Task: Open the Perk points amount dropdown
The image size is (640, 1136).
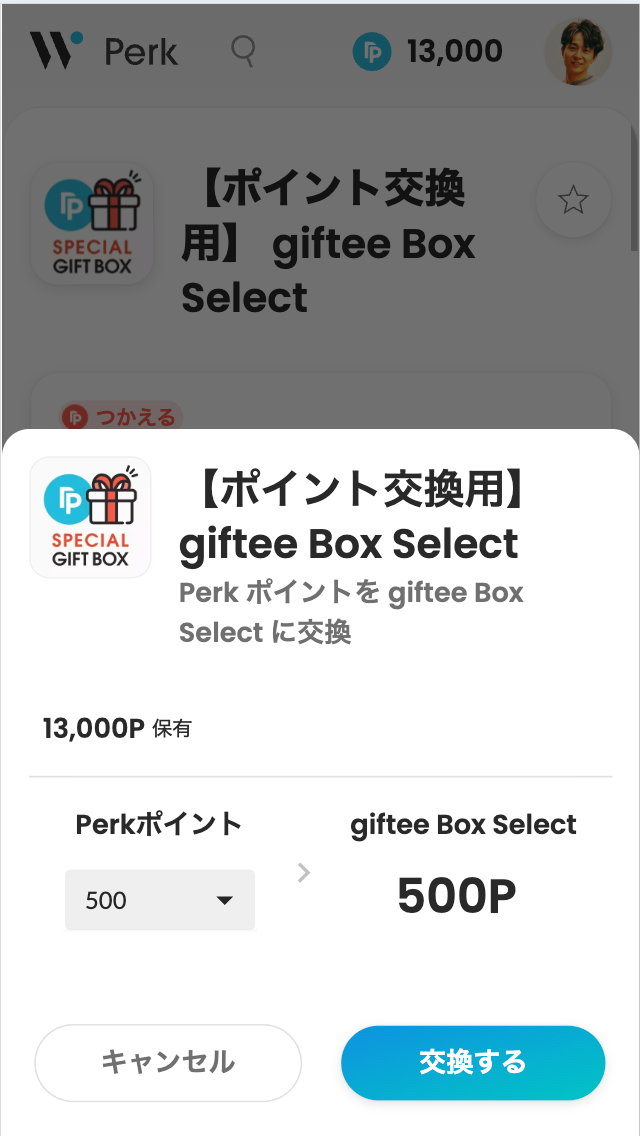Action: tap(160, 900)
